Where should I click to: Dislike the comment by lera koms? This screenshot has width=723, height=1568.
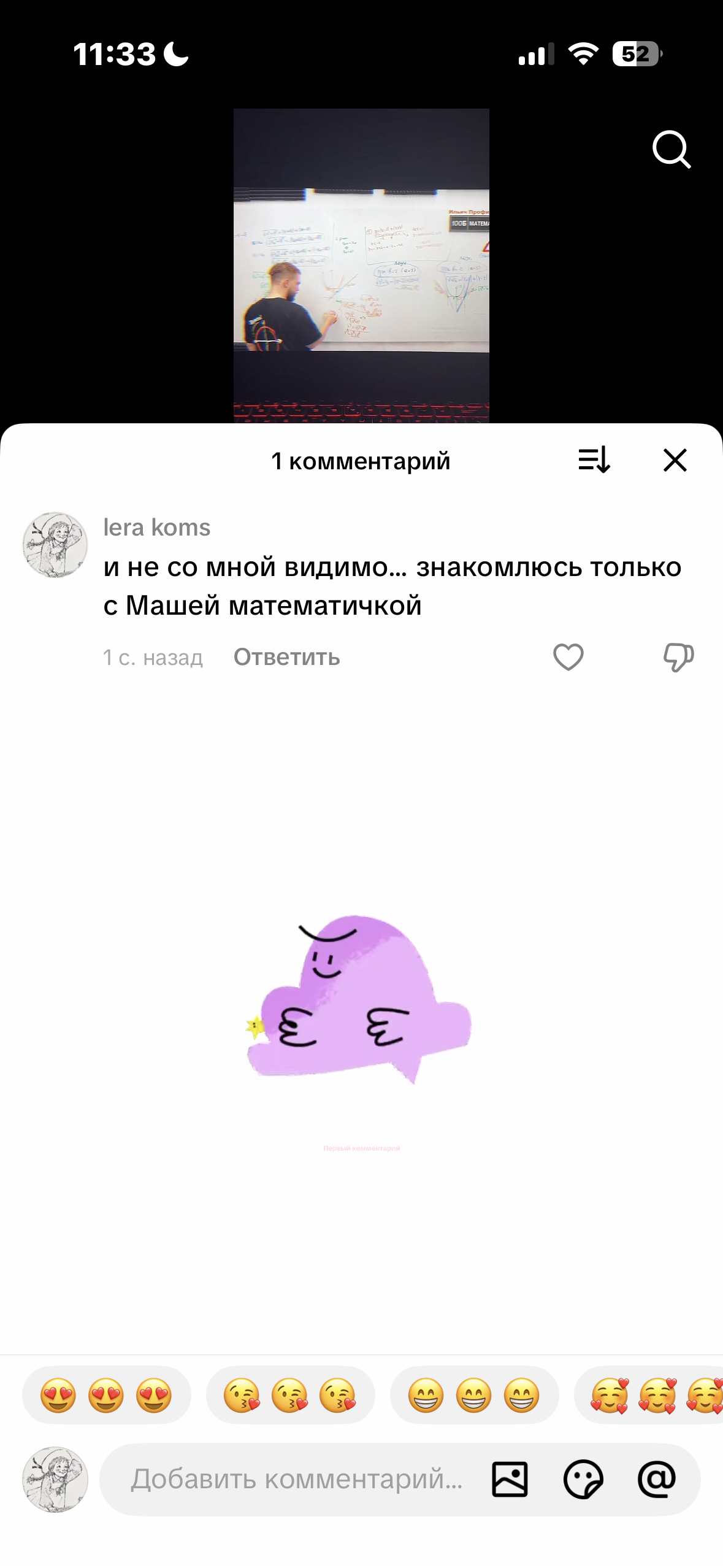pyautogui.click(x=678, y=658)
